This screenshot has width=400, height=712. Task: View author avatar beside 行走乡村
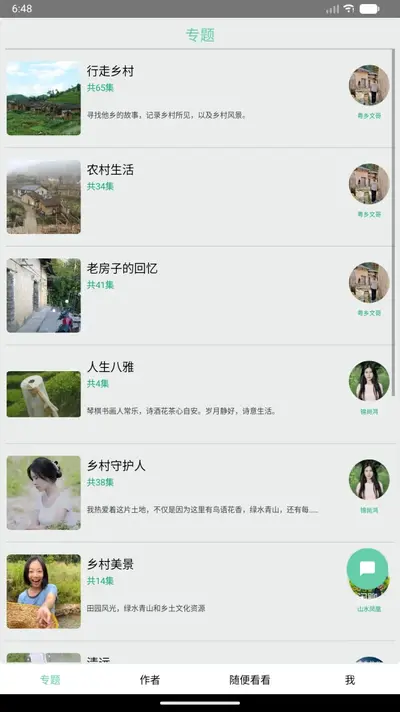coord(369,85)
